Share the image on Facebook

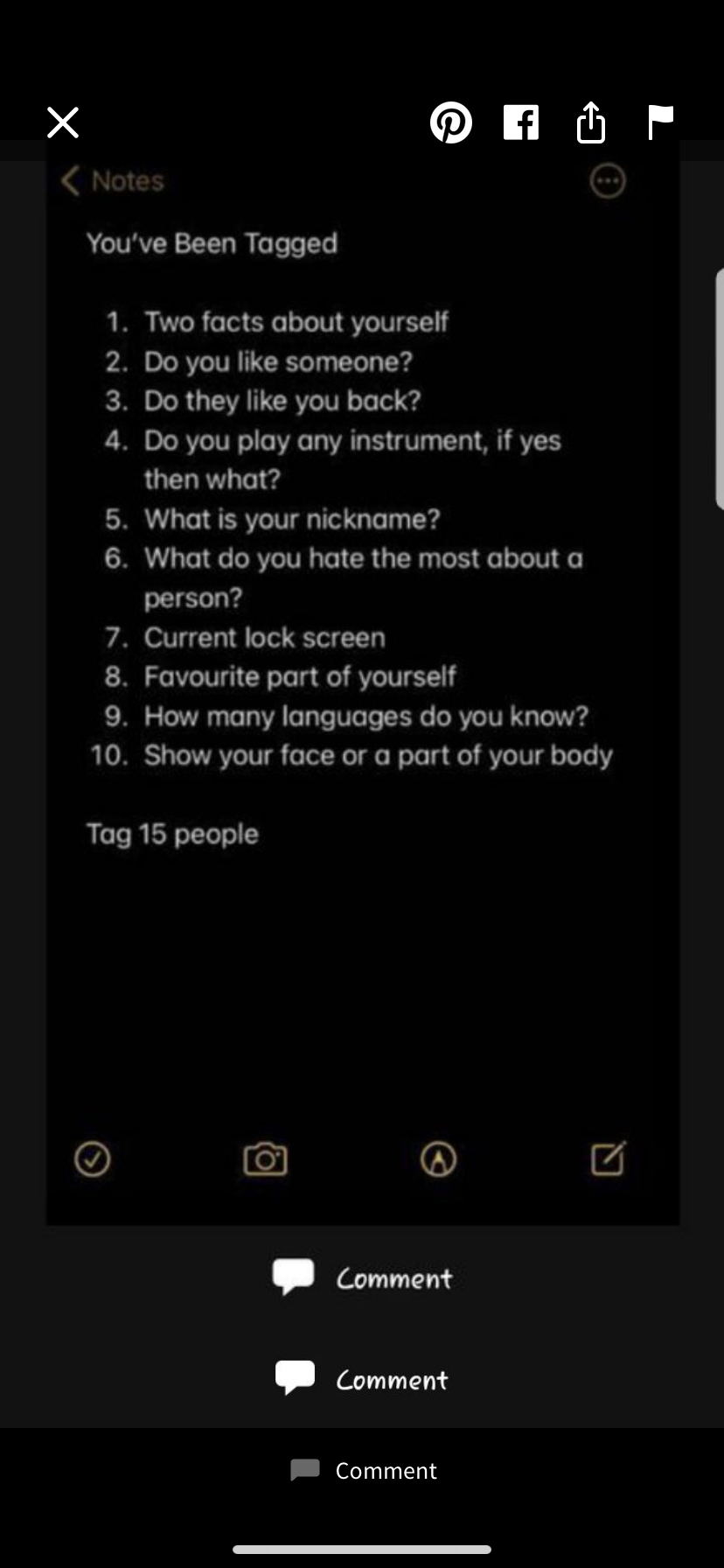[x=521, y=122]
